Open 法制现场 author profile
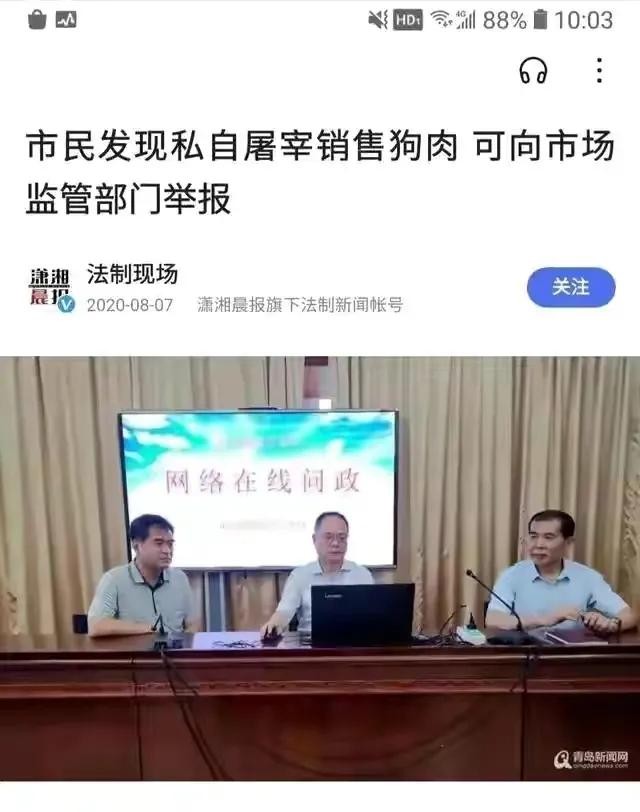 [x=132, y=274]
